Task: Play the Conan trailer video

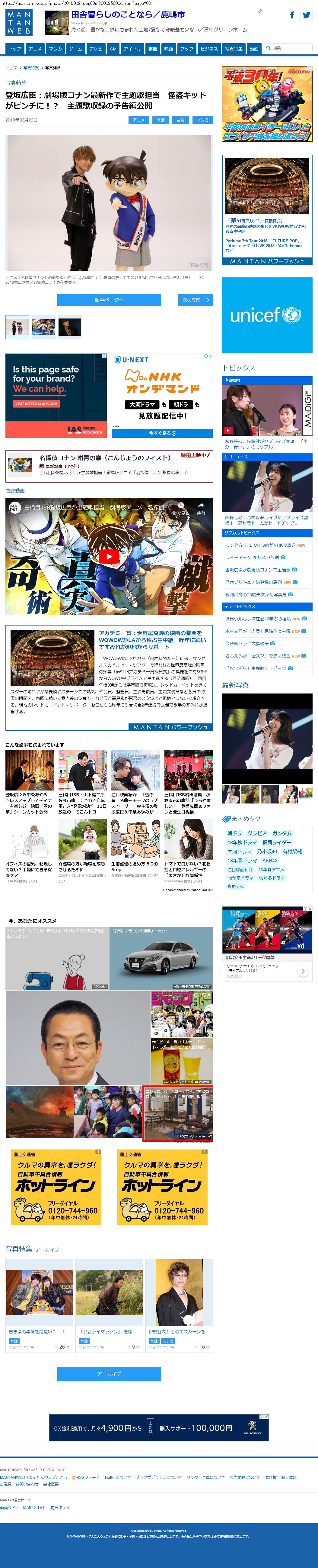Action: click(x=109, y=556)
